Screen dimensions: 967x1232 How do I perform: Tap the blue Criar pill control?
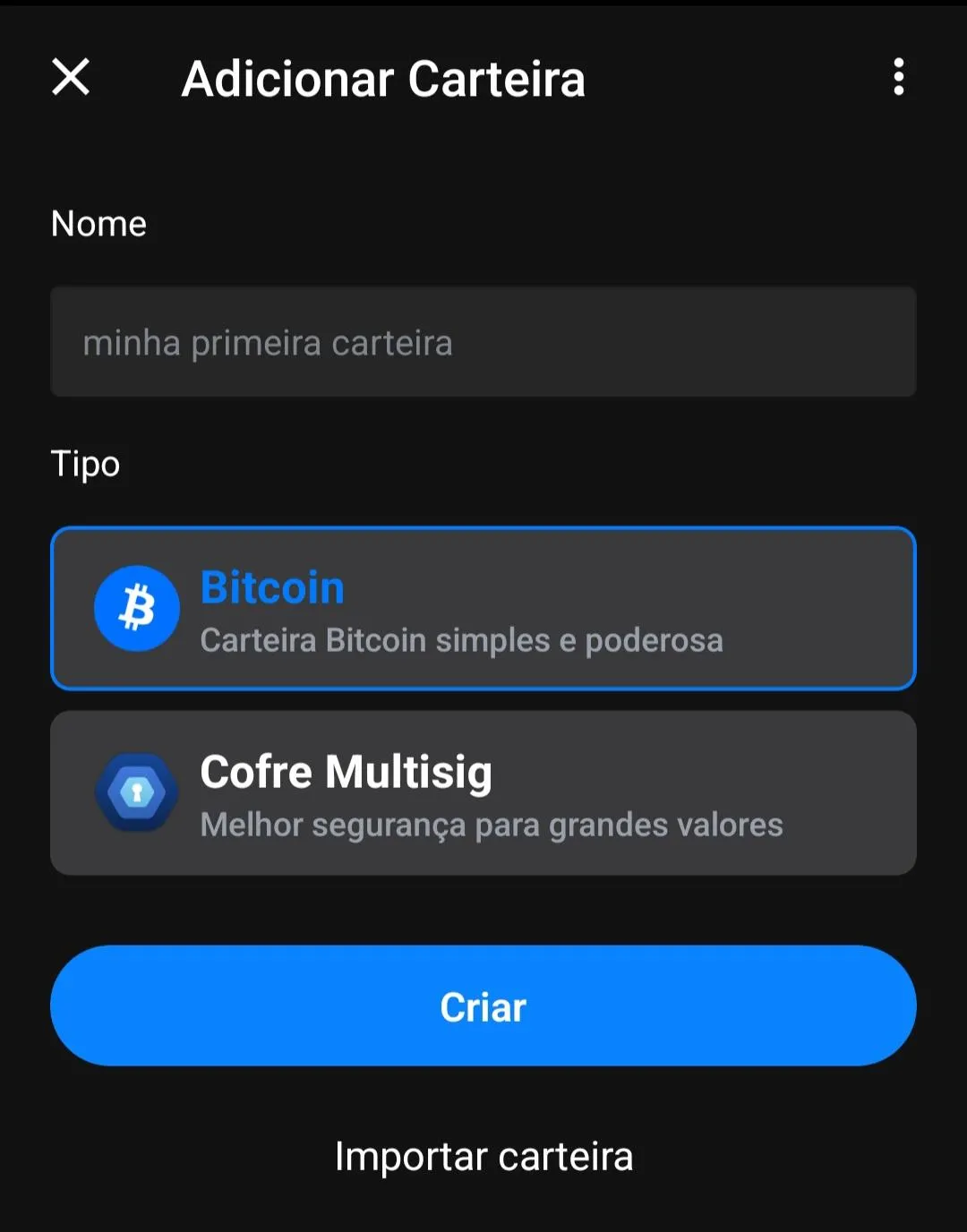coord(483,1006)
